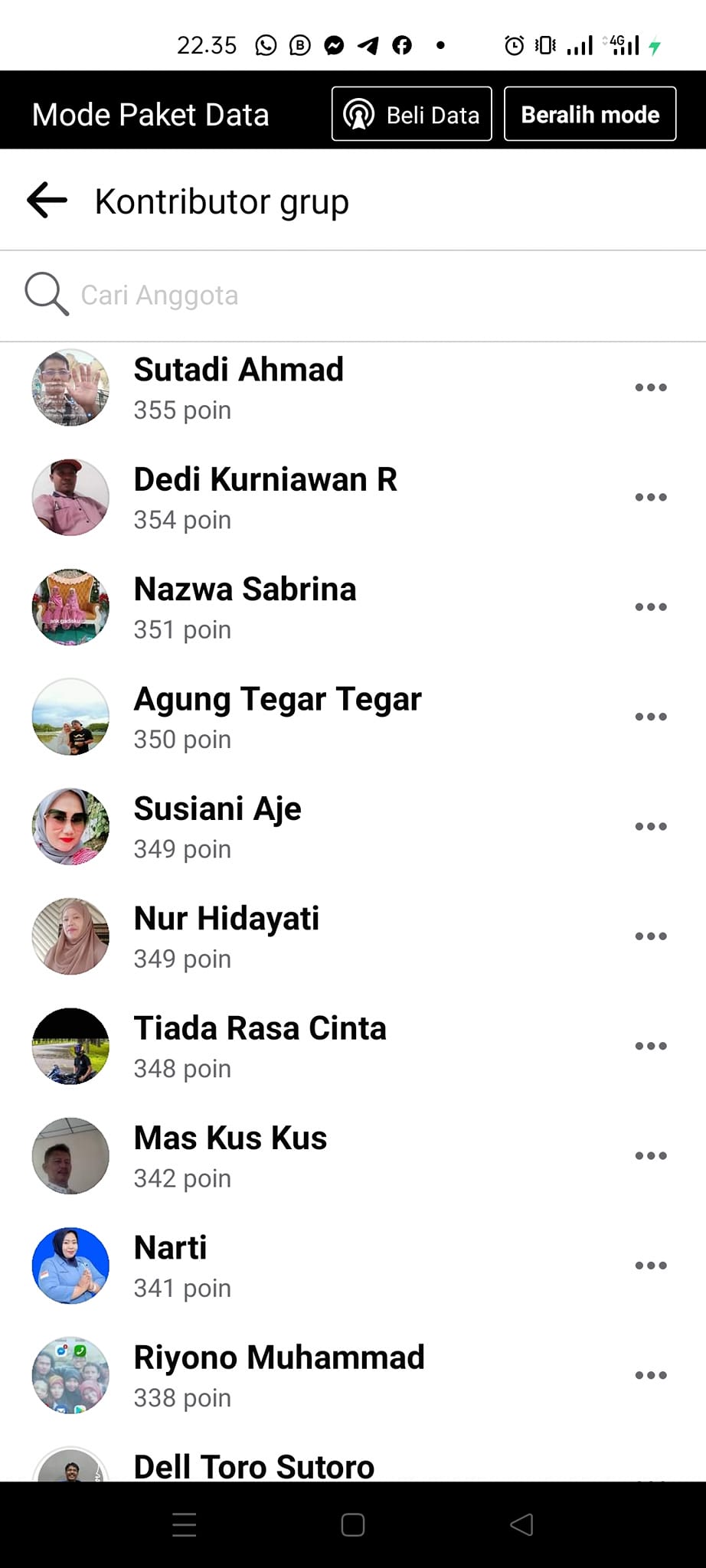Open more options for Sutadi Ahmad

[x=651, y=387]
